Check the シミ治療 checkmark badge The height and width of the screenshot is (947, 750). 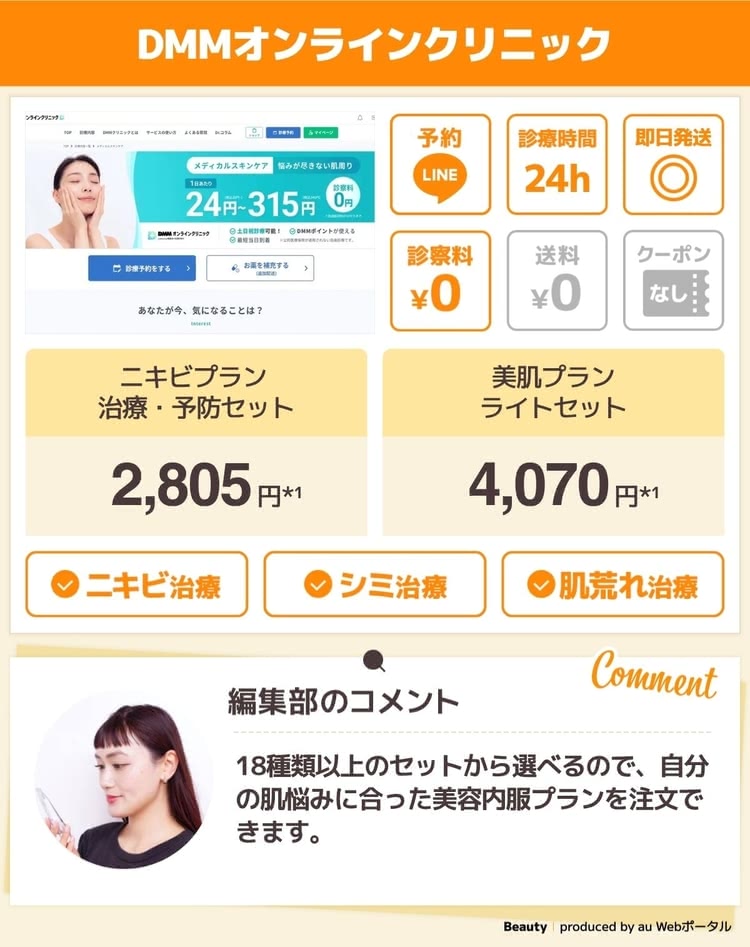tap(317, 583)
